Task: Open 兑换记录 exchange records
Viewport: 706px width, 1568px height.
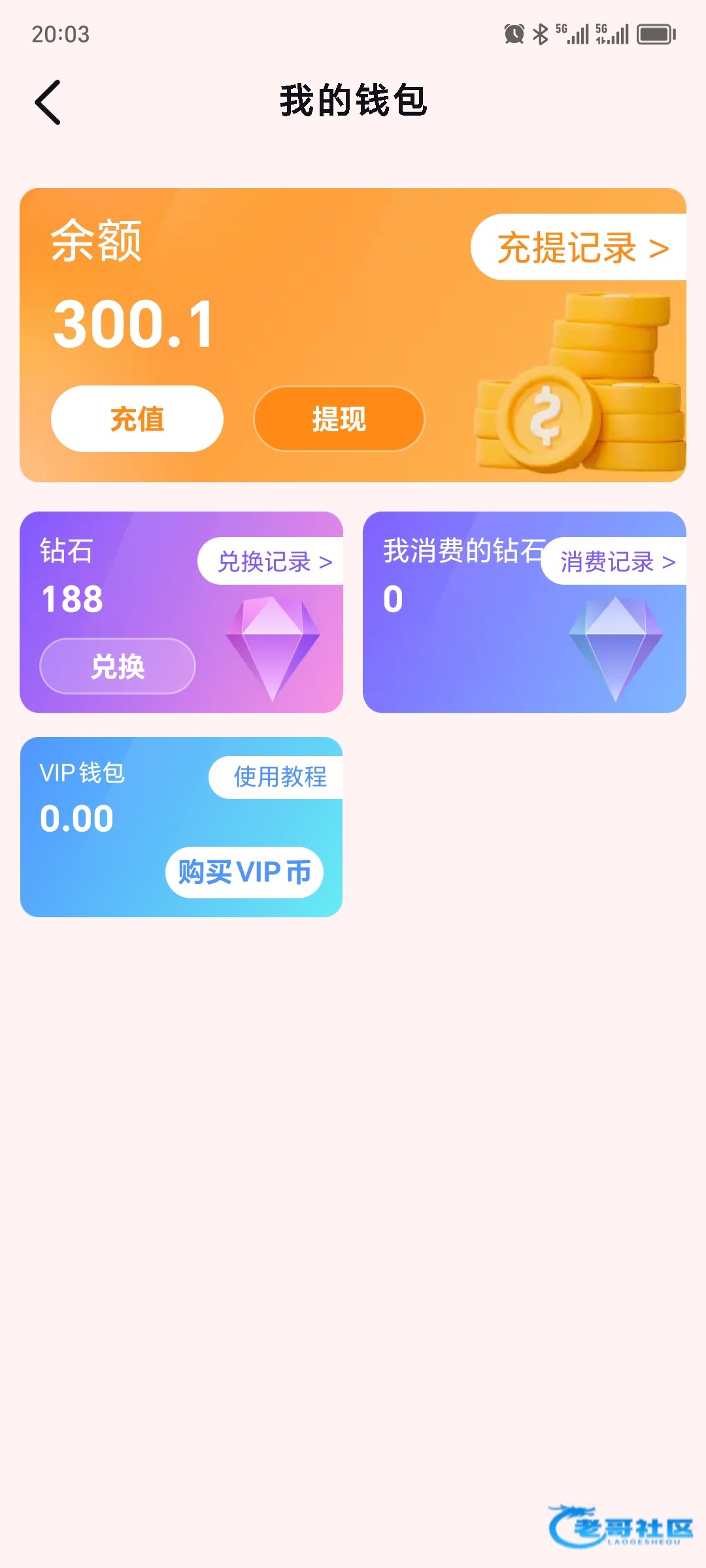Action: [x=273, y=561]
